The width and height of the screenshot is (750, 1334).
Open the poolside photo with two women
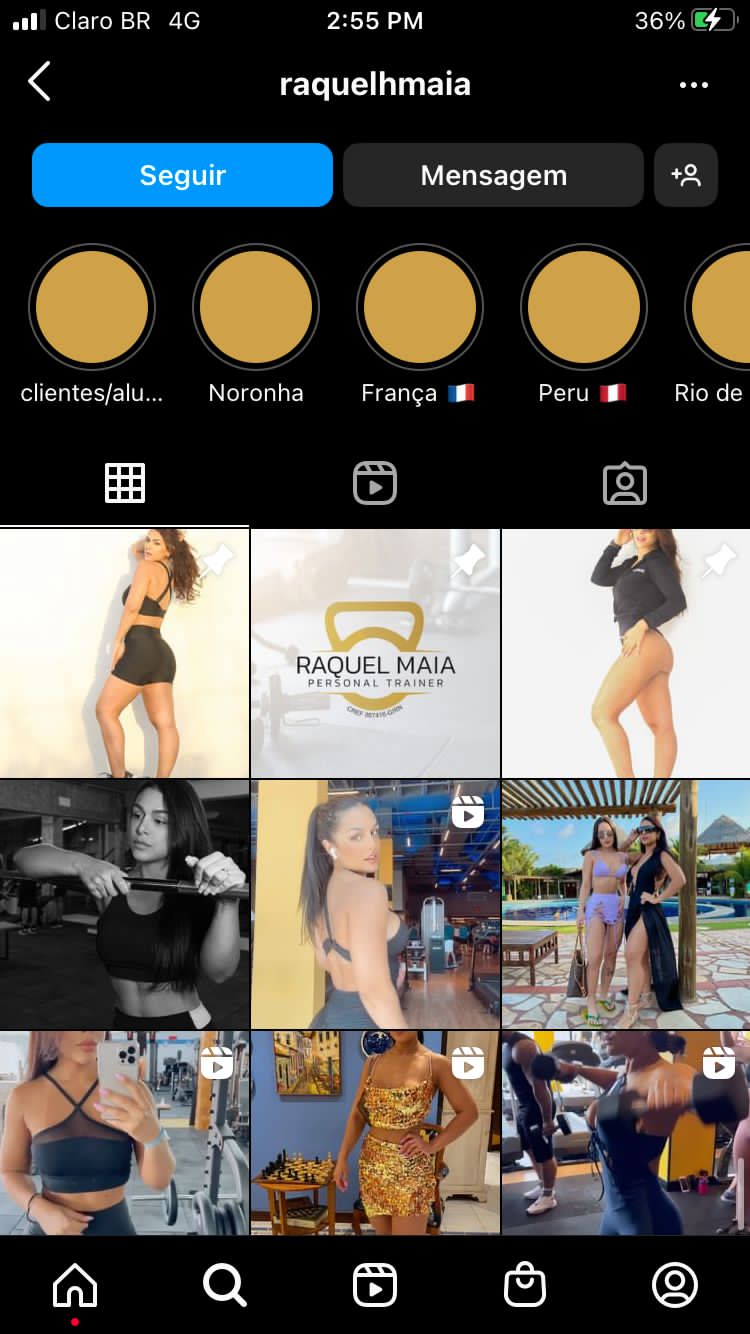coord(626,904)
